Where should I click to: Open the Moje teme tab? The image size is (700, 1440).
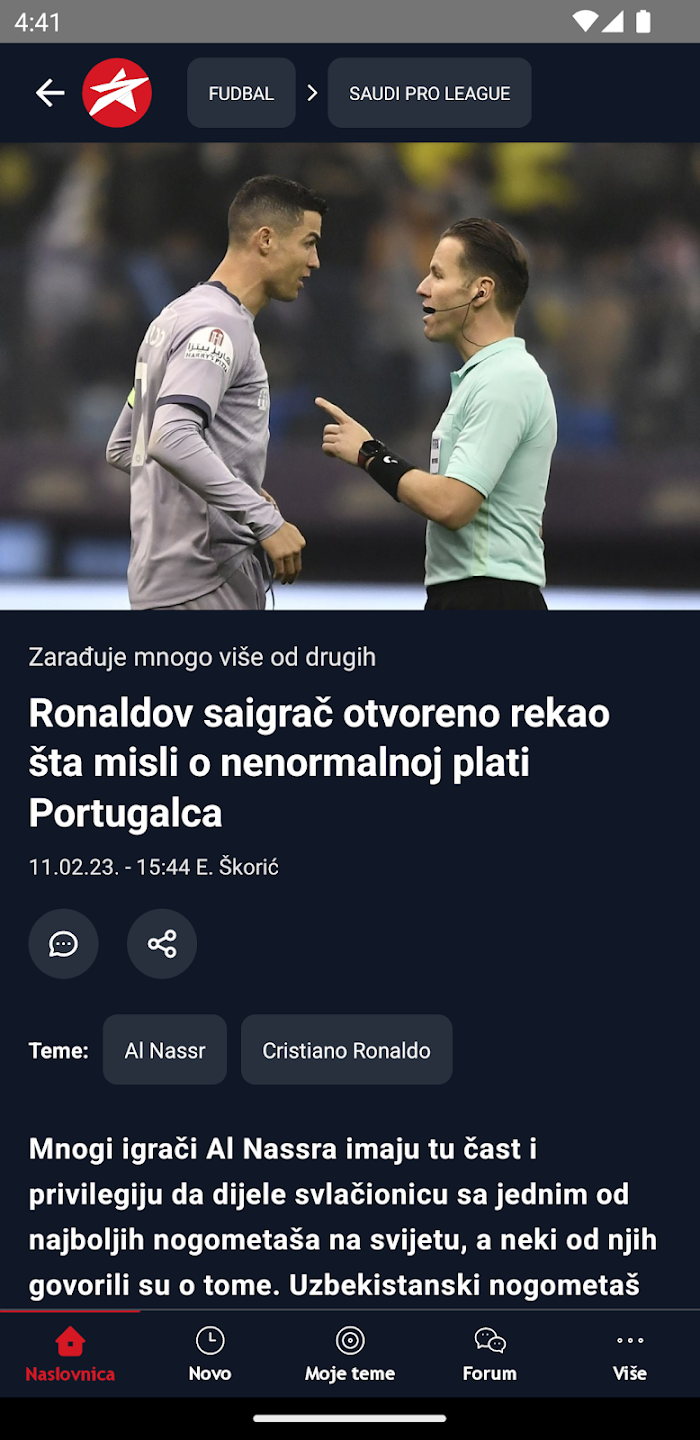(350, 1354)
